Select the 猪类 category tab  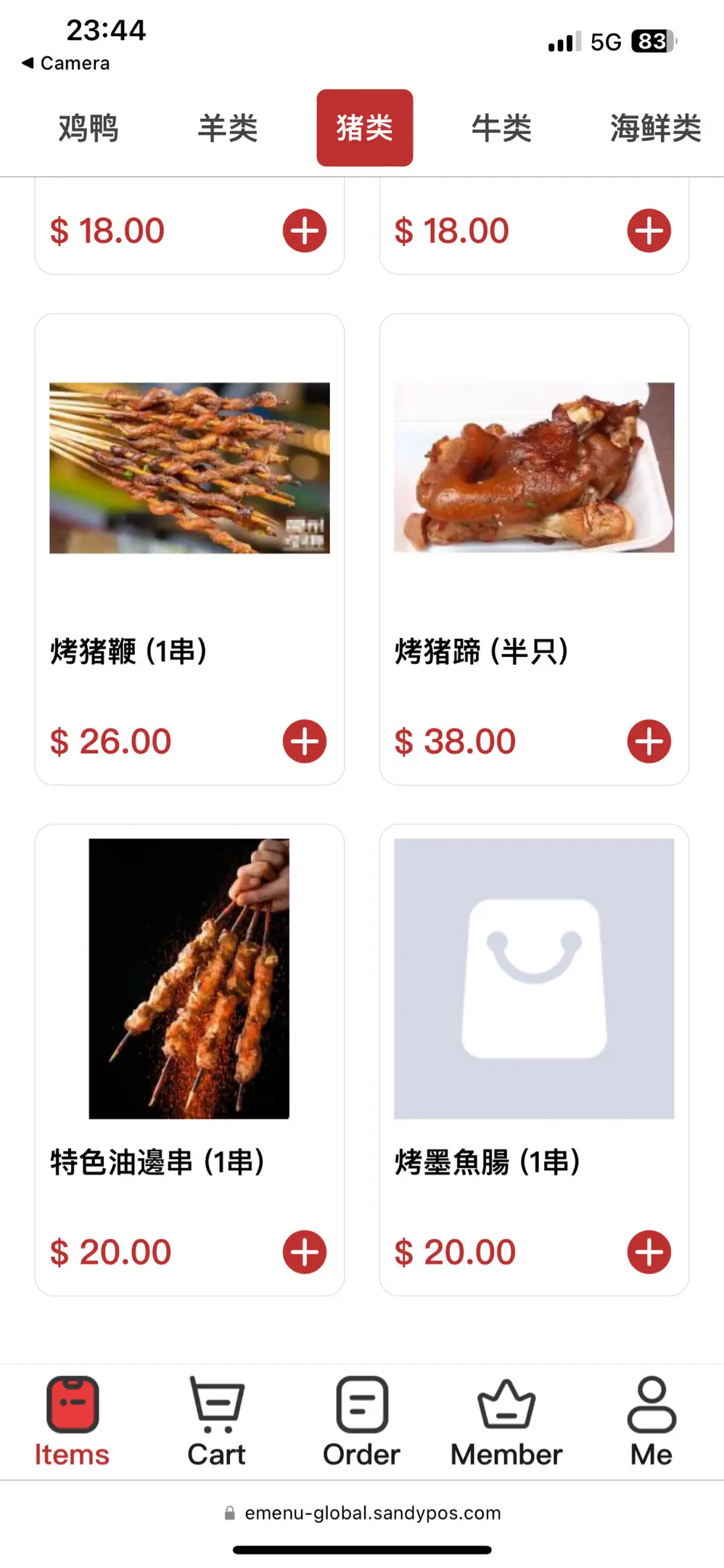365,128
